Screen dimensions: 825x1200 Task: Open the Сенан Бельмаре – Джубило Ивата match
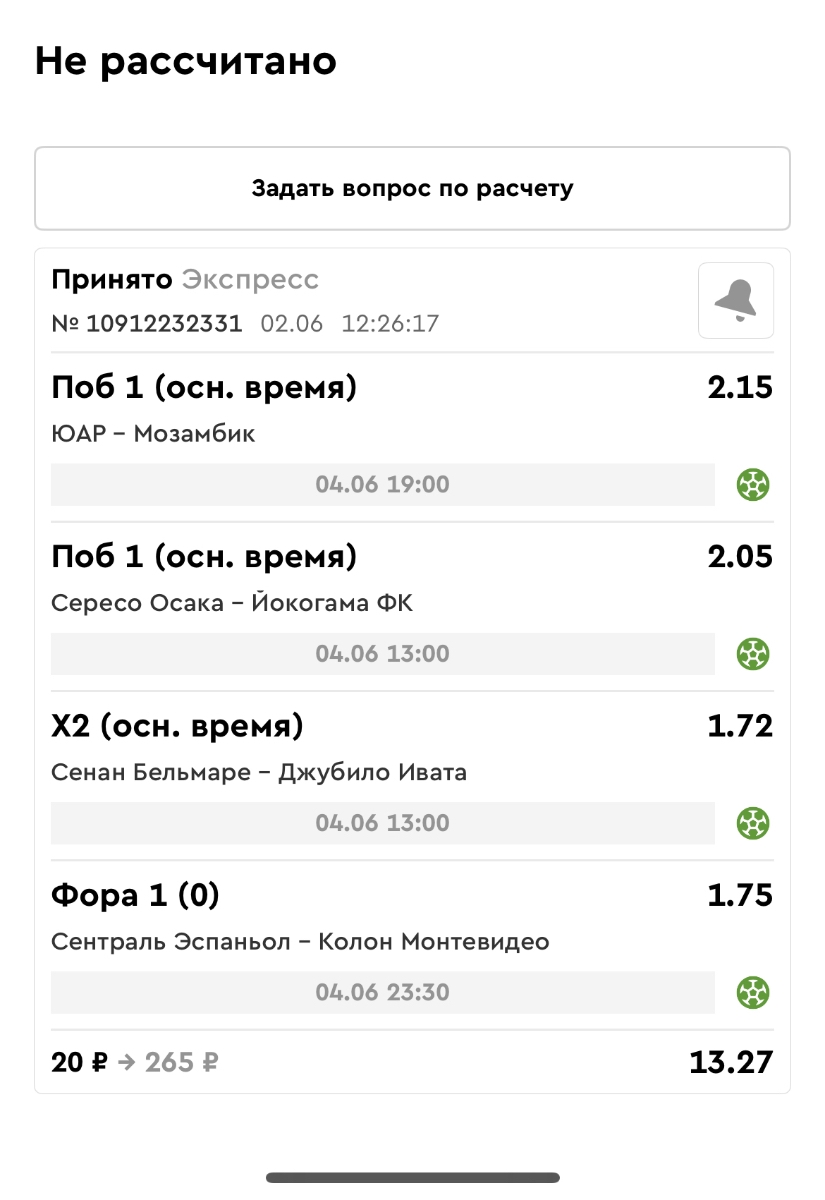259,772
